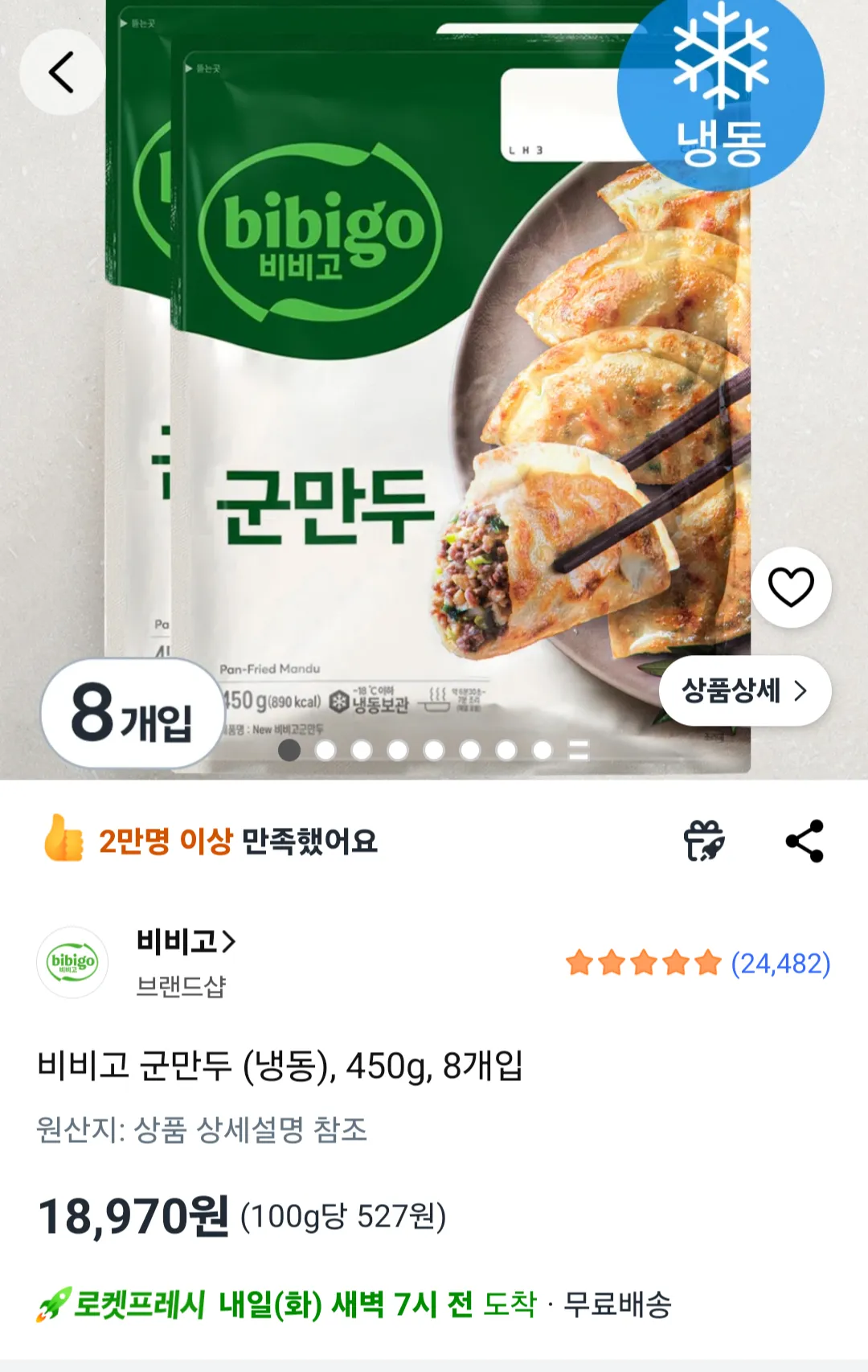Open 상품상세 product details
868x1372 pixels.
point(744,690)
